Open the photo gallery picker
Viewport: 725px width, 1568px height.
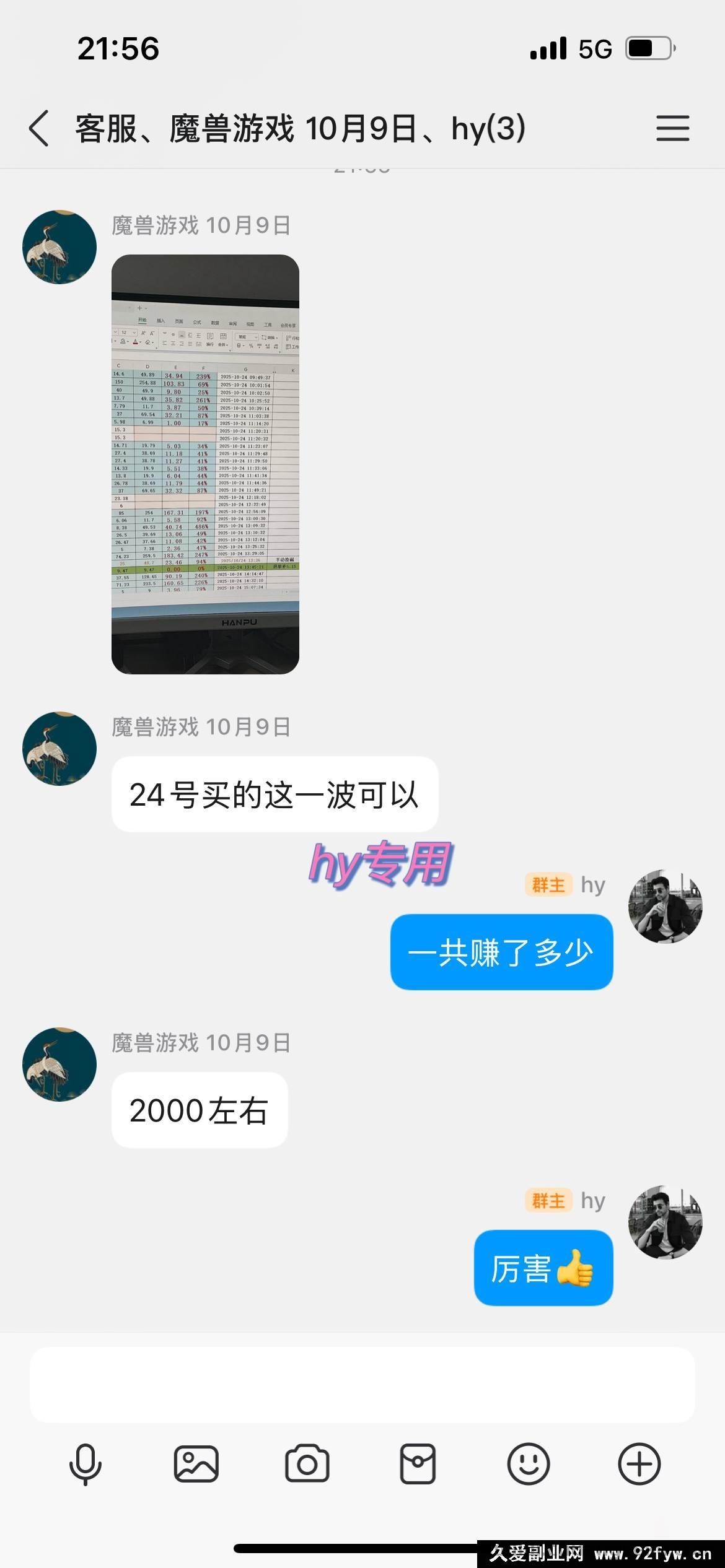196,1464
